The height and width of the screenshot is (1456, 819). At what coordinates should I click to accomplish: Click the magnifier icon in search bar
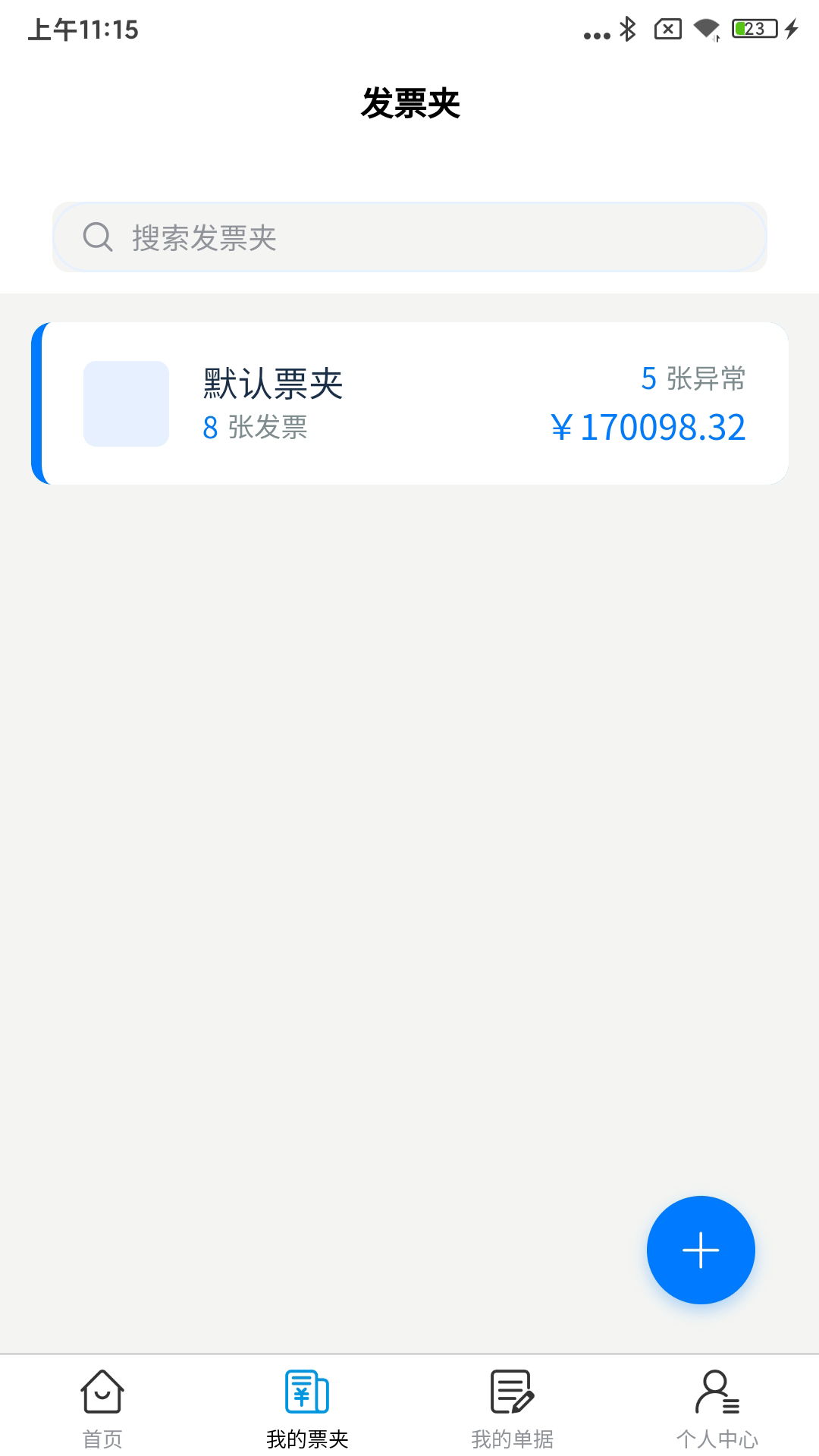tap(97, 237)
